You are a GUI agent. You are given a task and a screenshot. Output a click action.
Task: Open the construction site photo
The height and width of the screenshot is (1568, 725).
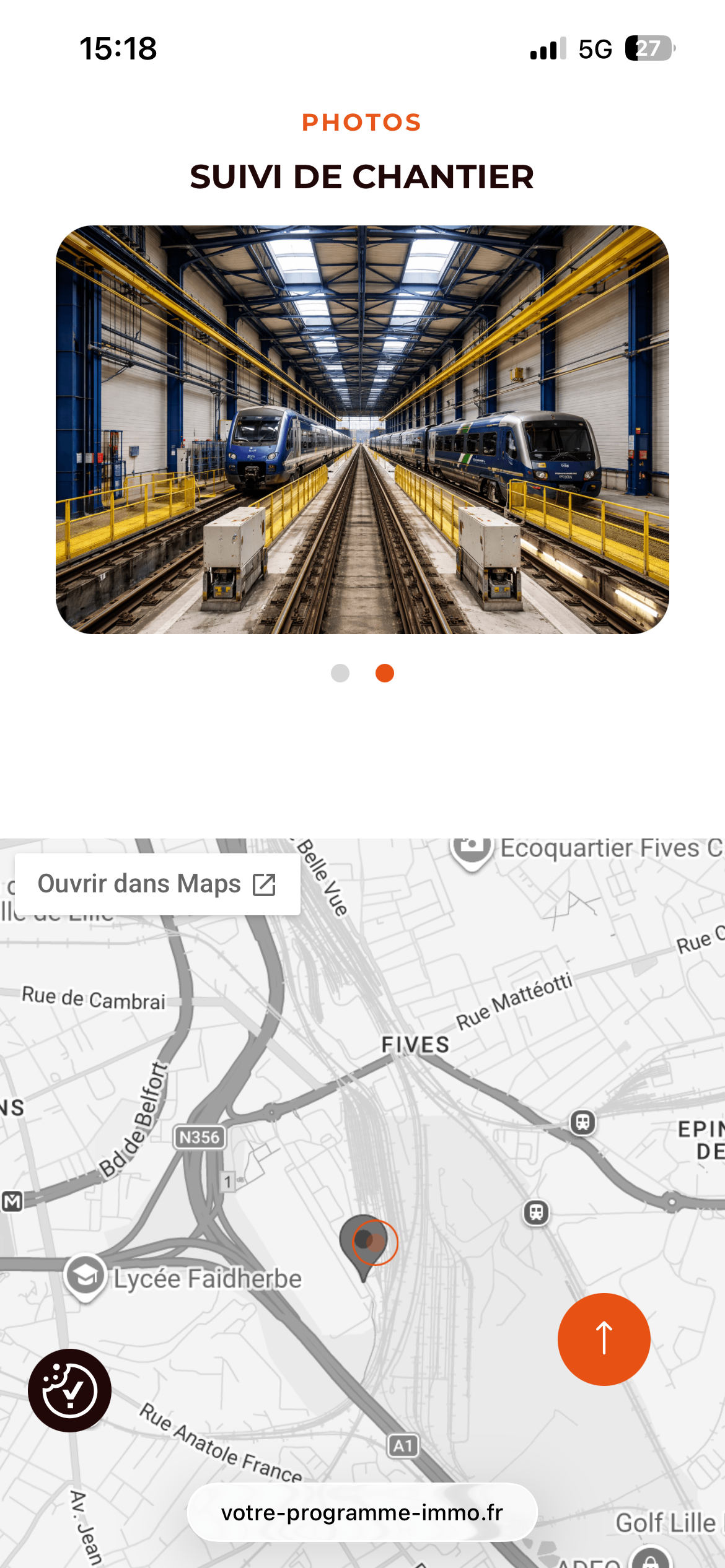click(x=362, y=429)
